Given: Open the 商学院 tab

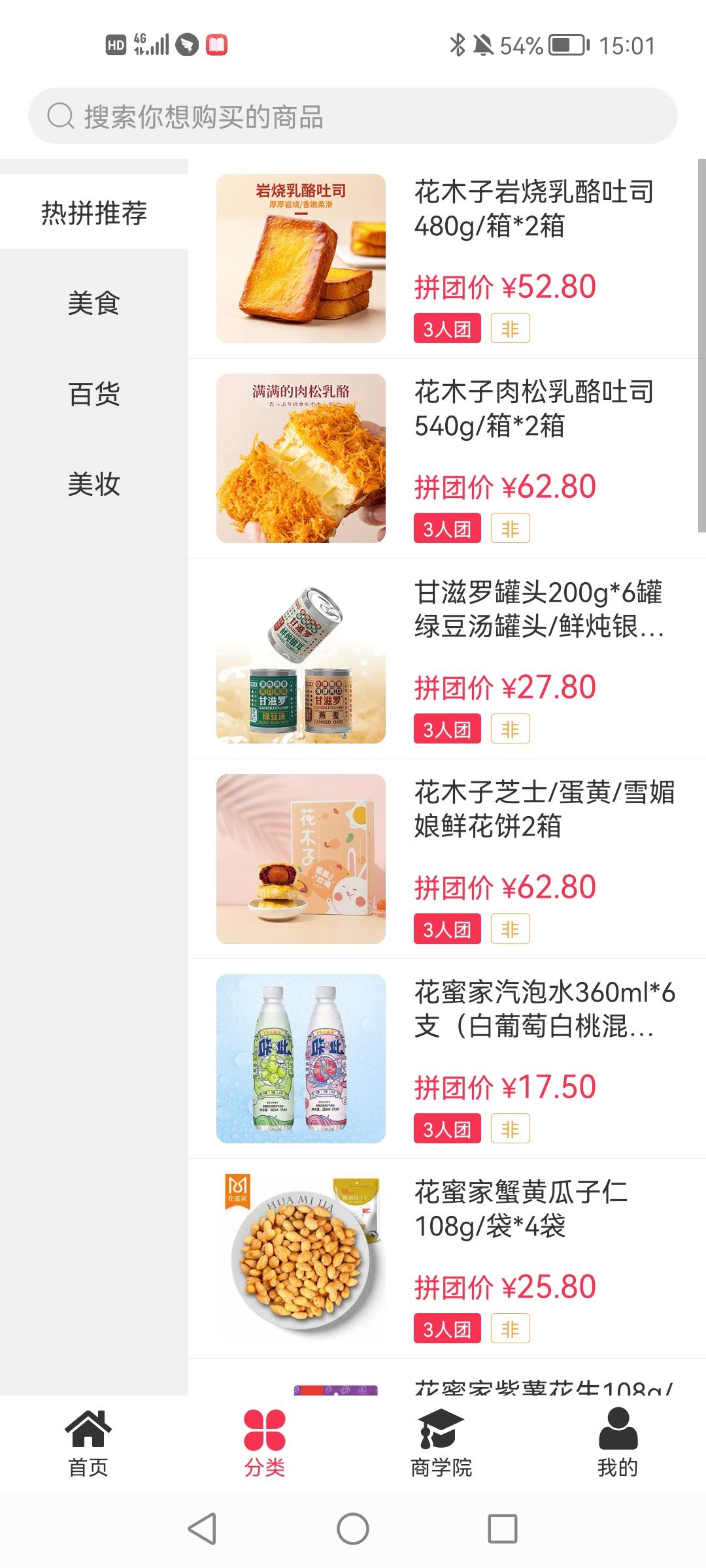Looking at the screenshot, I should tap(441, 1443).
